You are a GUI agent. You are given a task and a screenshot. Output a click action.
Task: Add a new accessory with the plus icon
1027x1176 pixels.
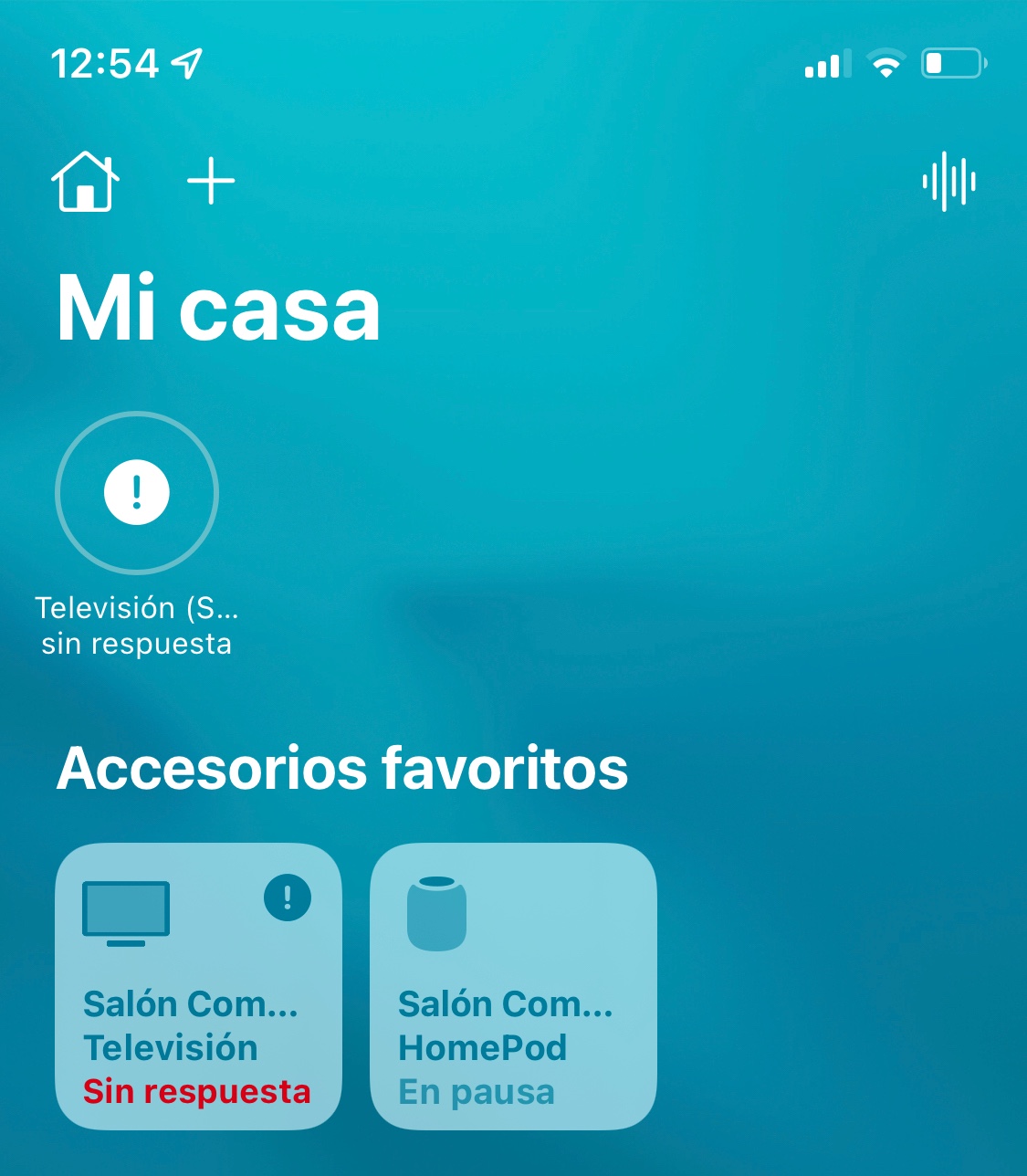point(211,181)
